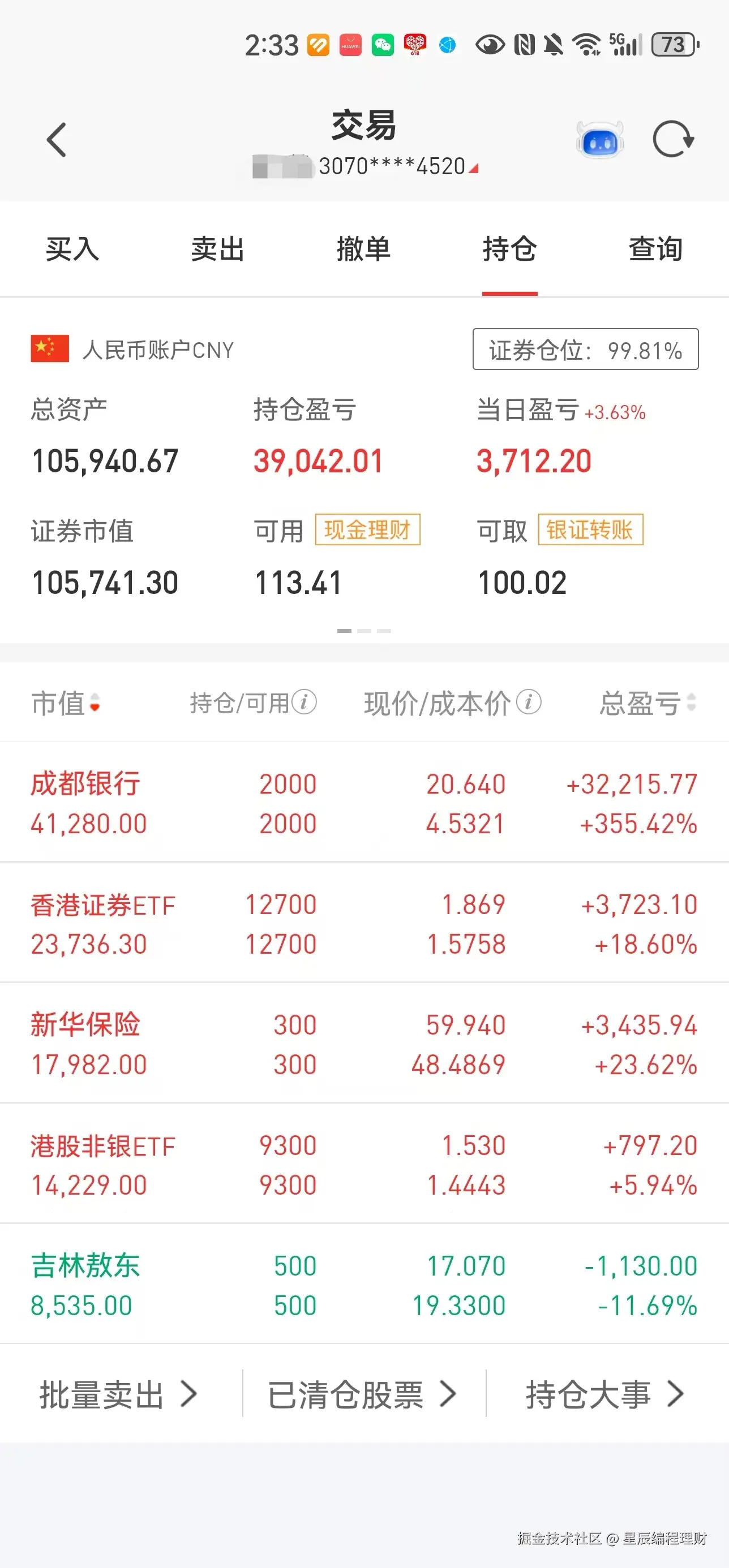Open 现金理财 option

tap(368, 530)
